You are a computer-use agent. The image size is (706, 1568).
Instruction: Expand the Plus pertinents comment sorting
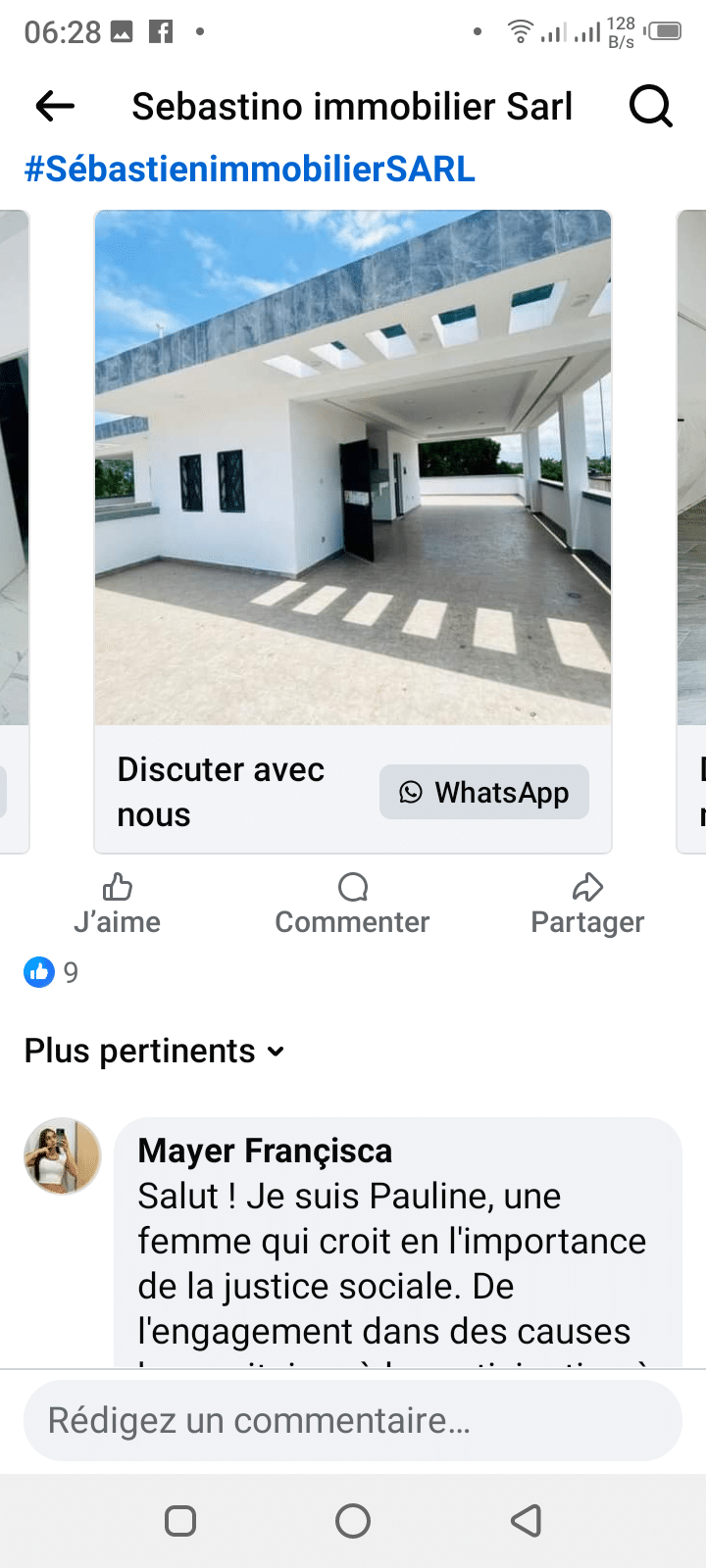click(x=154, y=1051)
